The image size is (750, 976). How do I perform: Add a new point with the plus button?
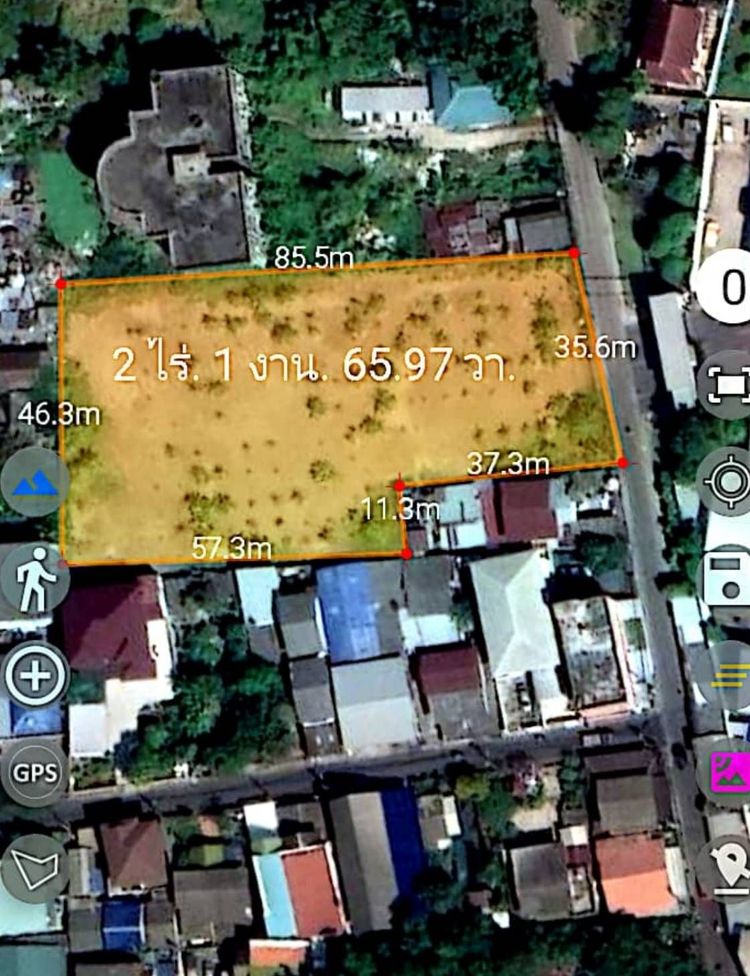coord(34,675)
